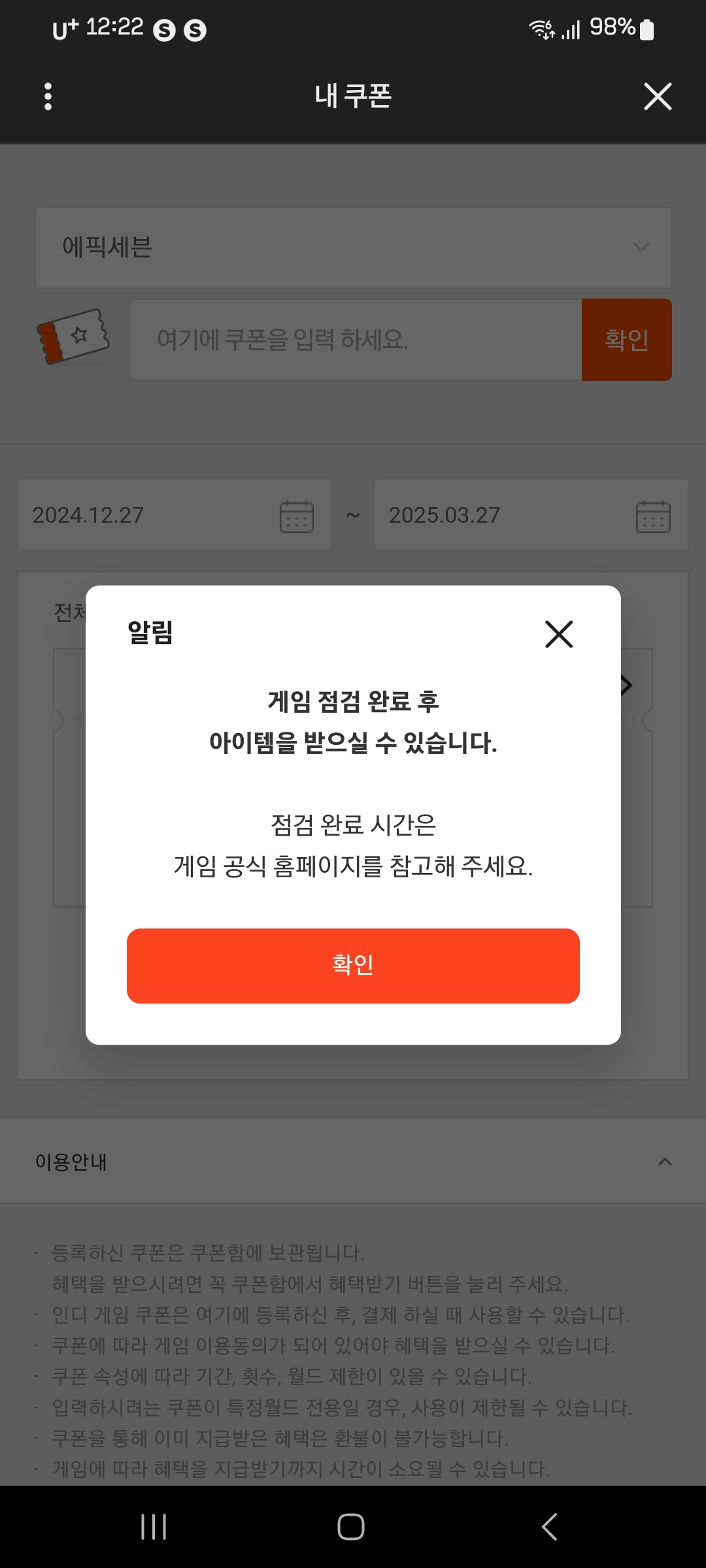Go back using the system back button
Viewport: 706px width, 1568px height.
[x=550, y=1527]
